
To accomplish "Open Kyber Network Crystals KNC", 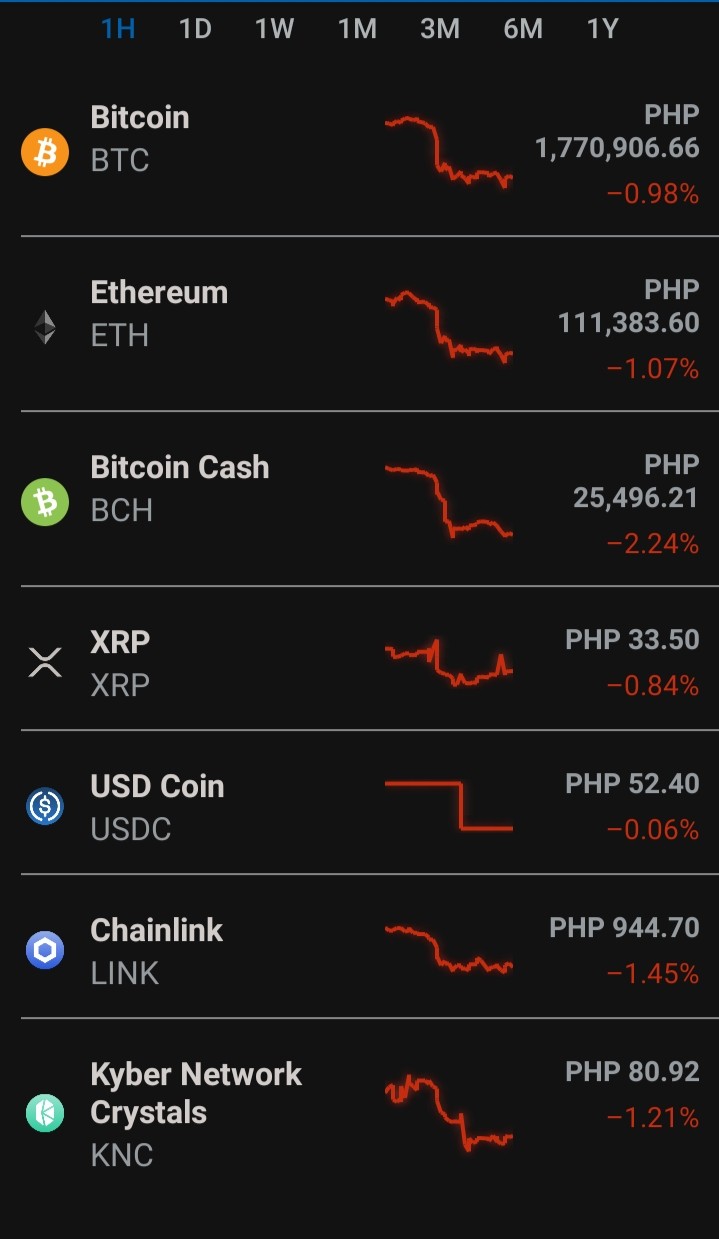I will pyautogui.click(x=360, y=1110).
